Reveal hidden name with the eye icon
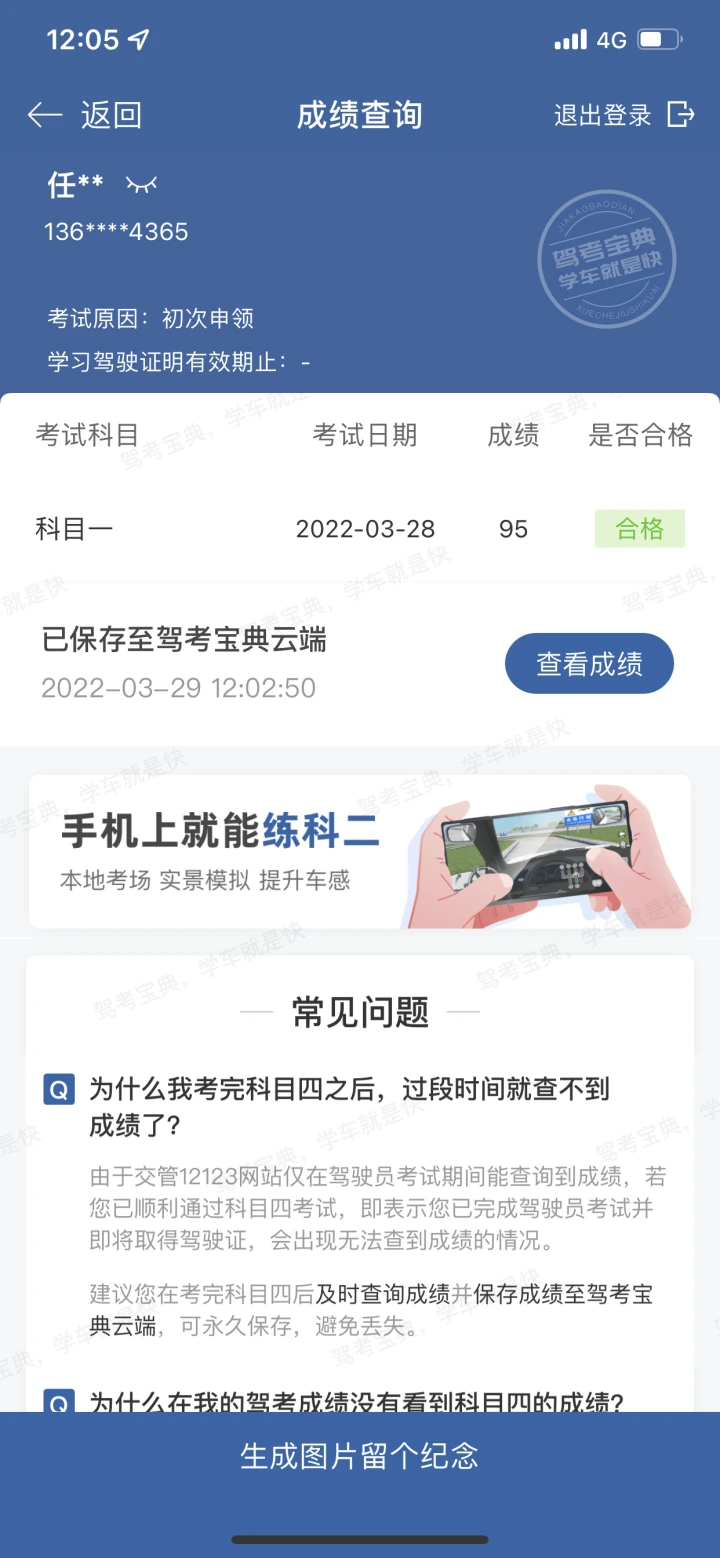This screenshot has width=720, height=1558. tap(141, 185)
